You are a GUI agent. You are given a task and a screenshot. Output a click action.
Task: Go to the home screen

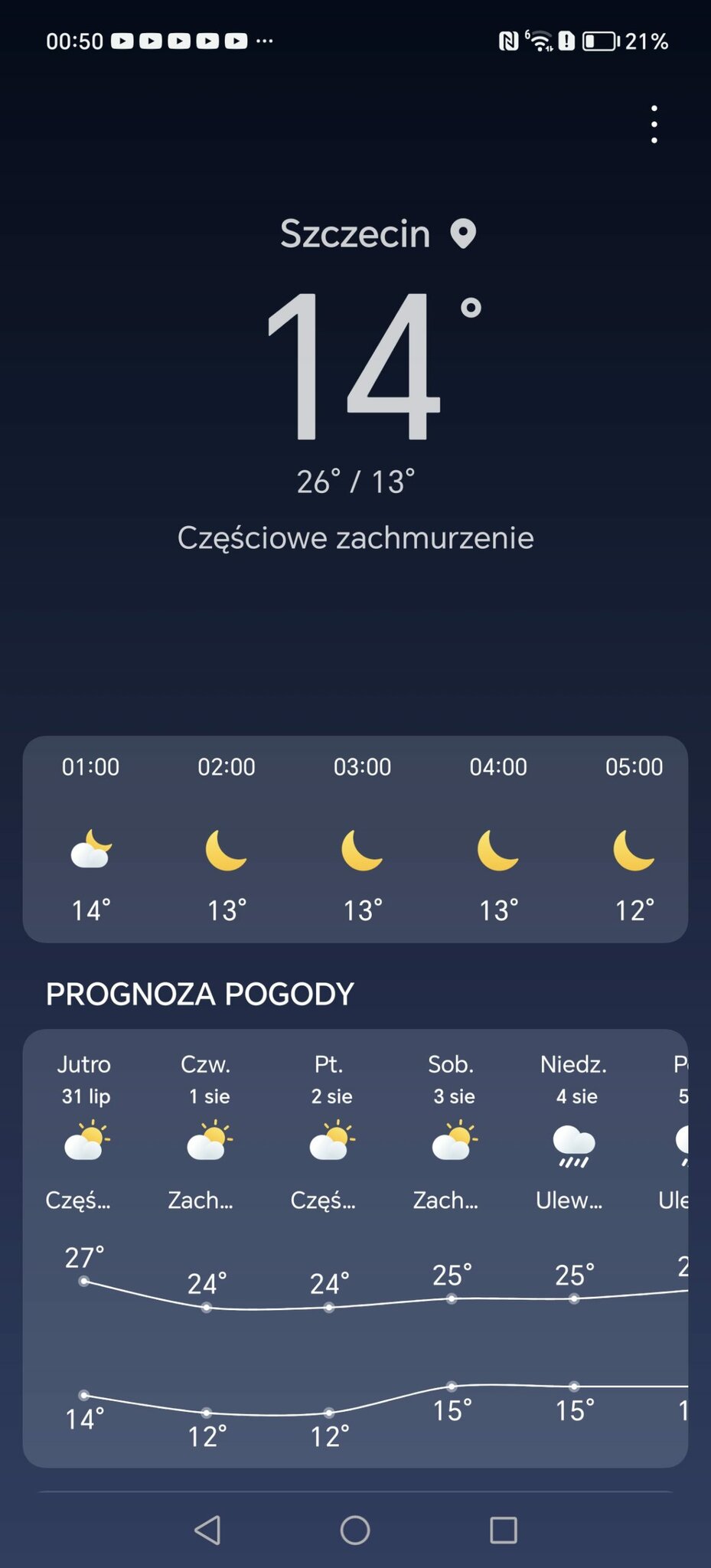355,1530
